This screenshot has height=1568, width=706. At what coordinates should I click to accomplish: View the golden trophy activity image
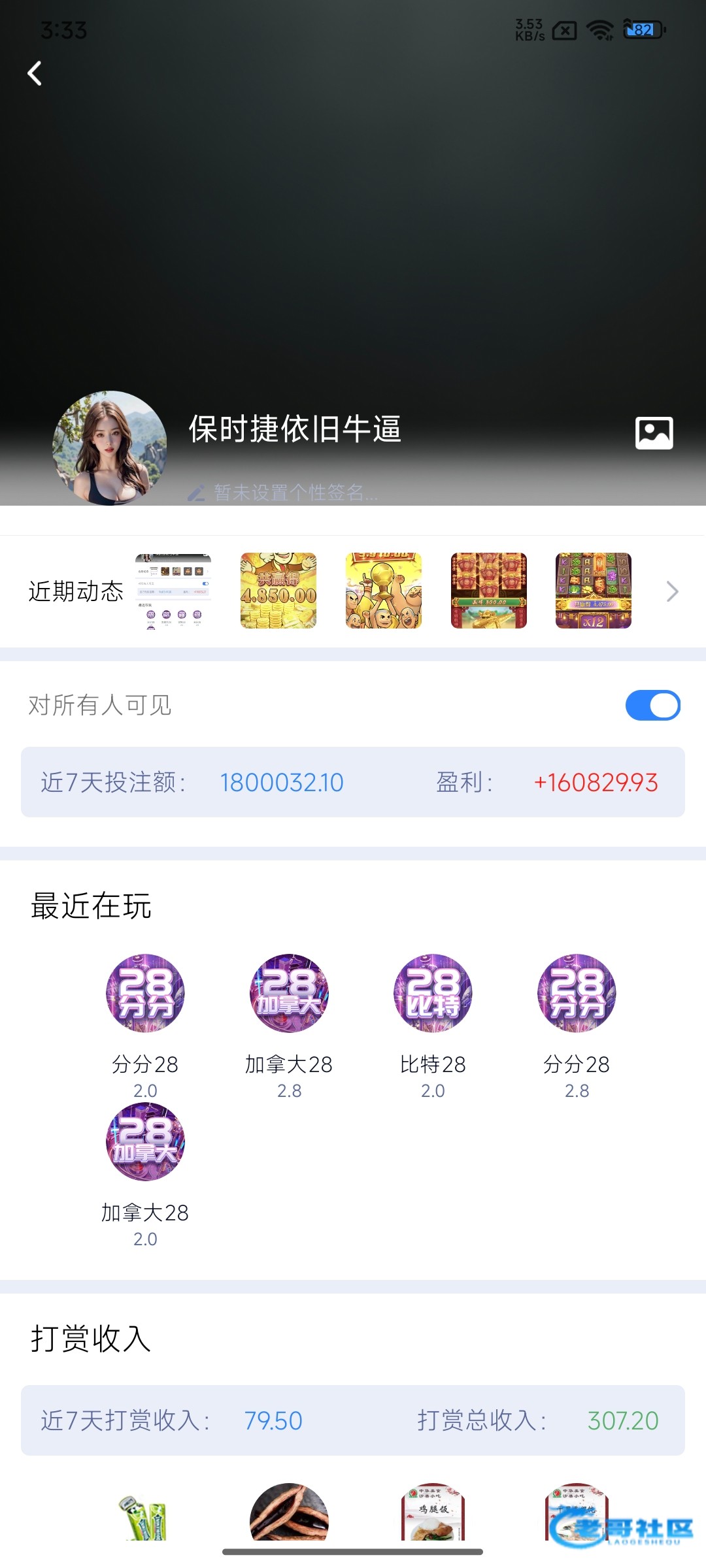coord(384,591)
